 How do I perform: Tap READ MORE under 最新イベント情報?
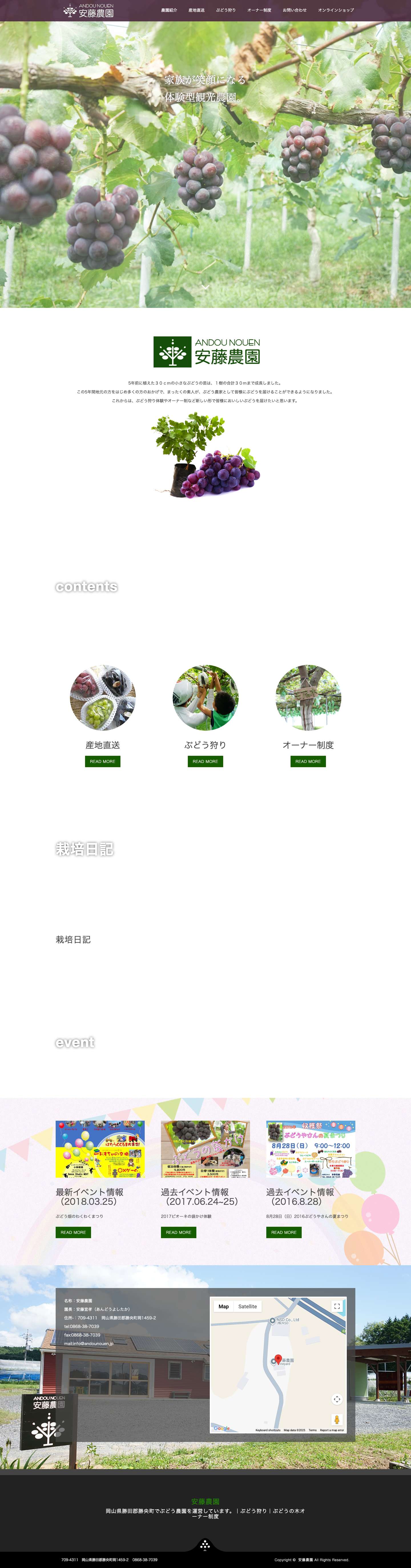73,1232
